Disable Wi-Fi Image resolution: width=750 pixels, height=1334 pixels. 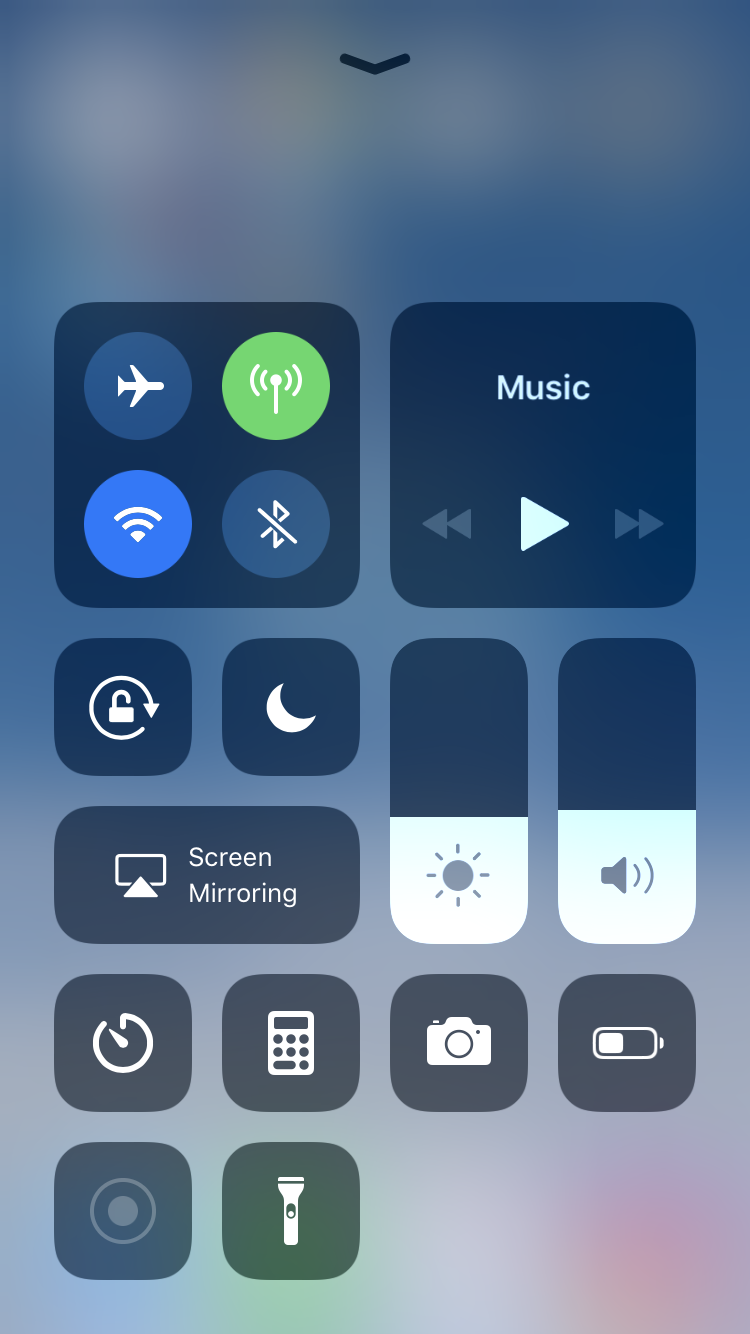(138, 524)
